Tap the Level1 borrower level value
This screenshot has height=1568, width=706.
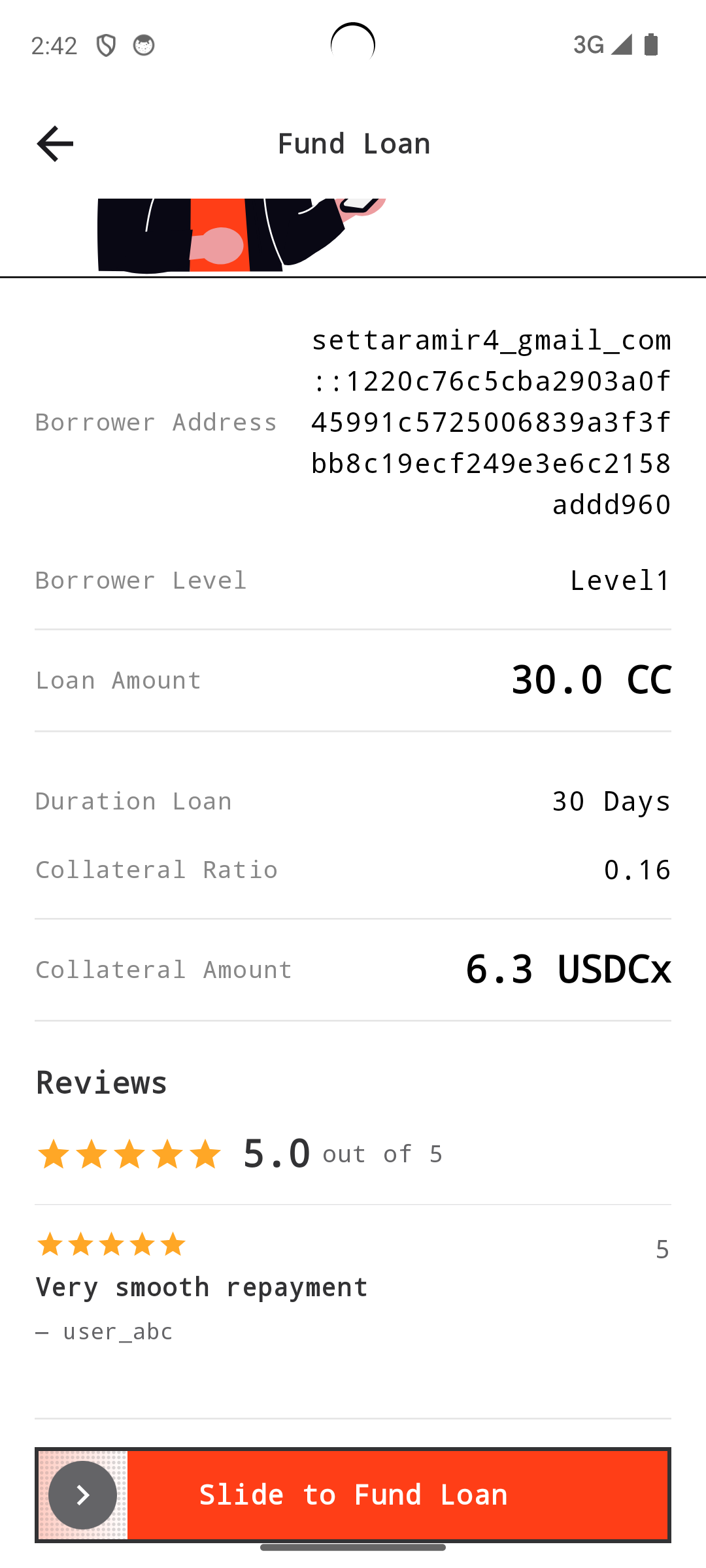coord(620,580)
